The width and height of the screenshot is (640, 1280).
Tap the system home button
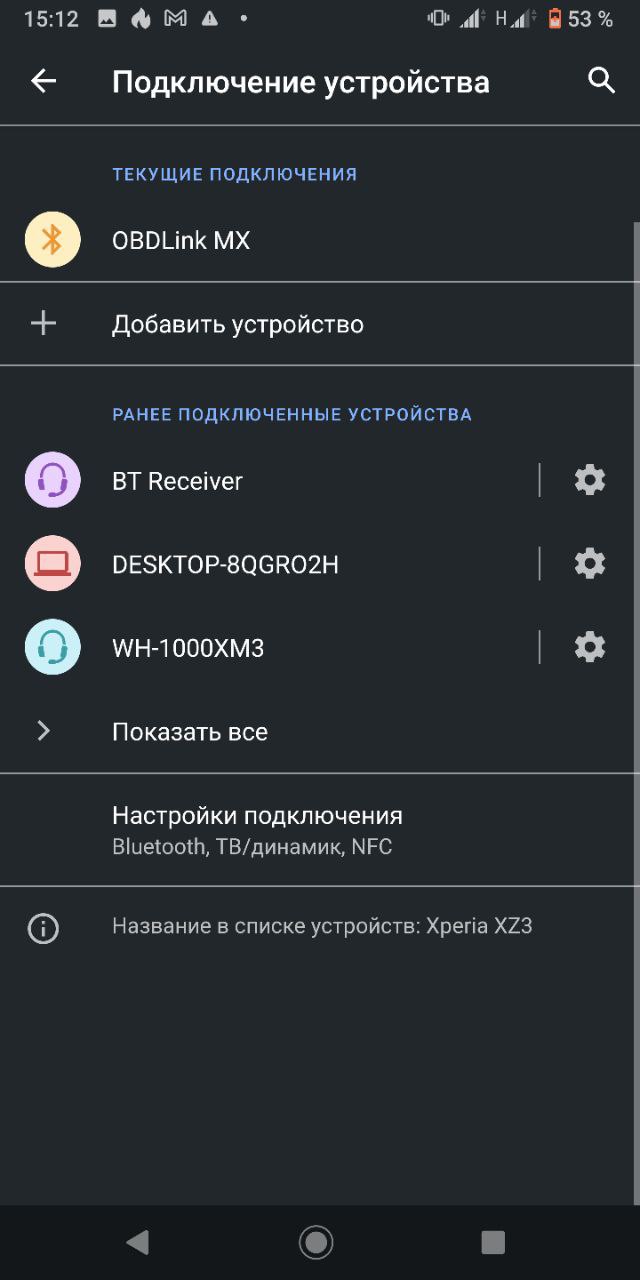(317, 1242)
